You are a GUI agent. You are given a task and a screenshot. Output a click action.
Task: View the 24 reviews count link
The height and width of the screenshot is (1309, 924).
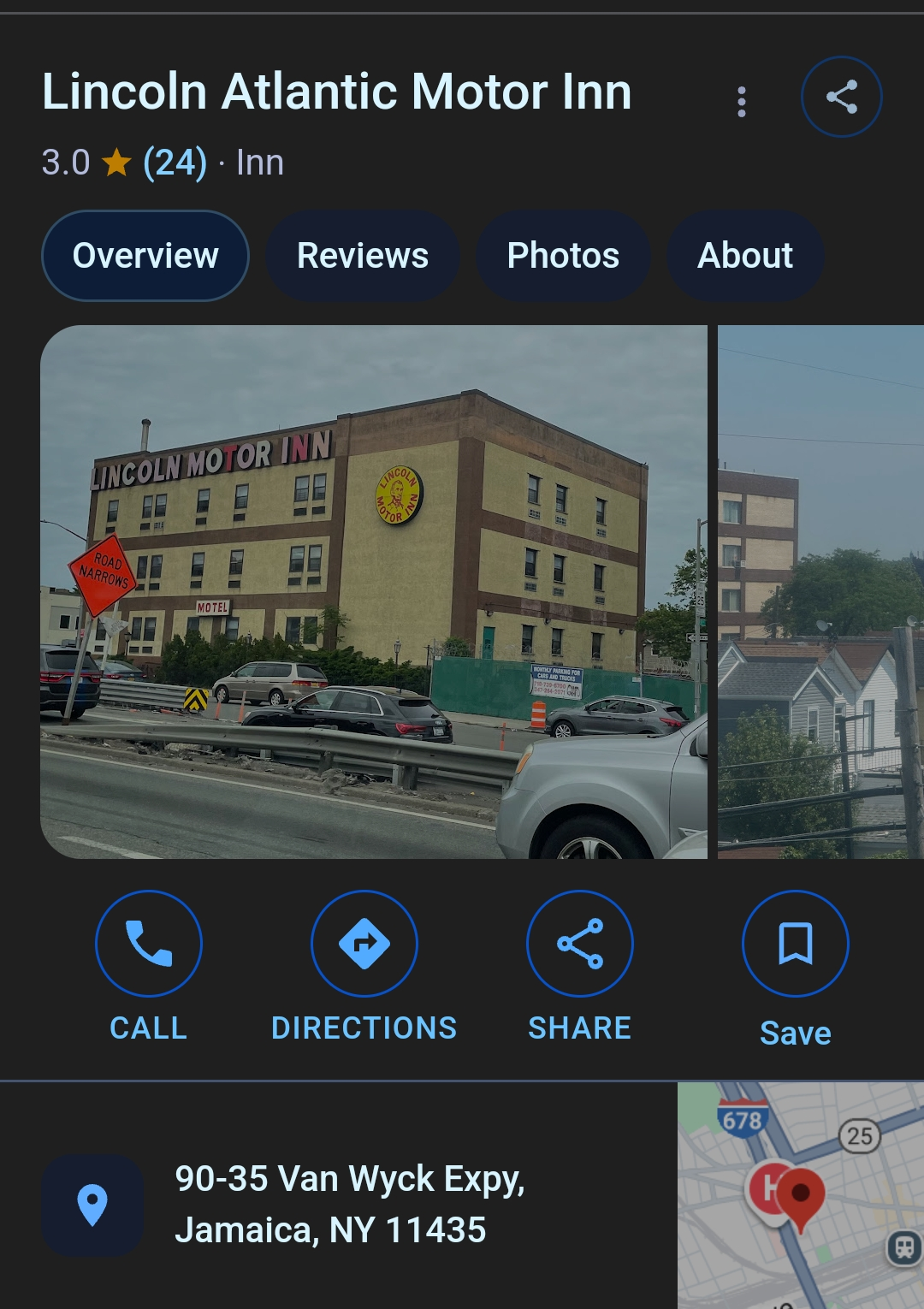click(175, 163)
